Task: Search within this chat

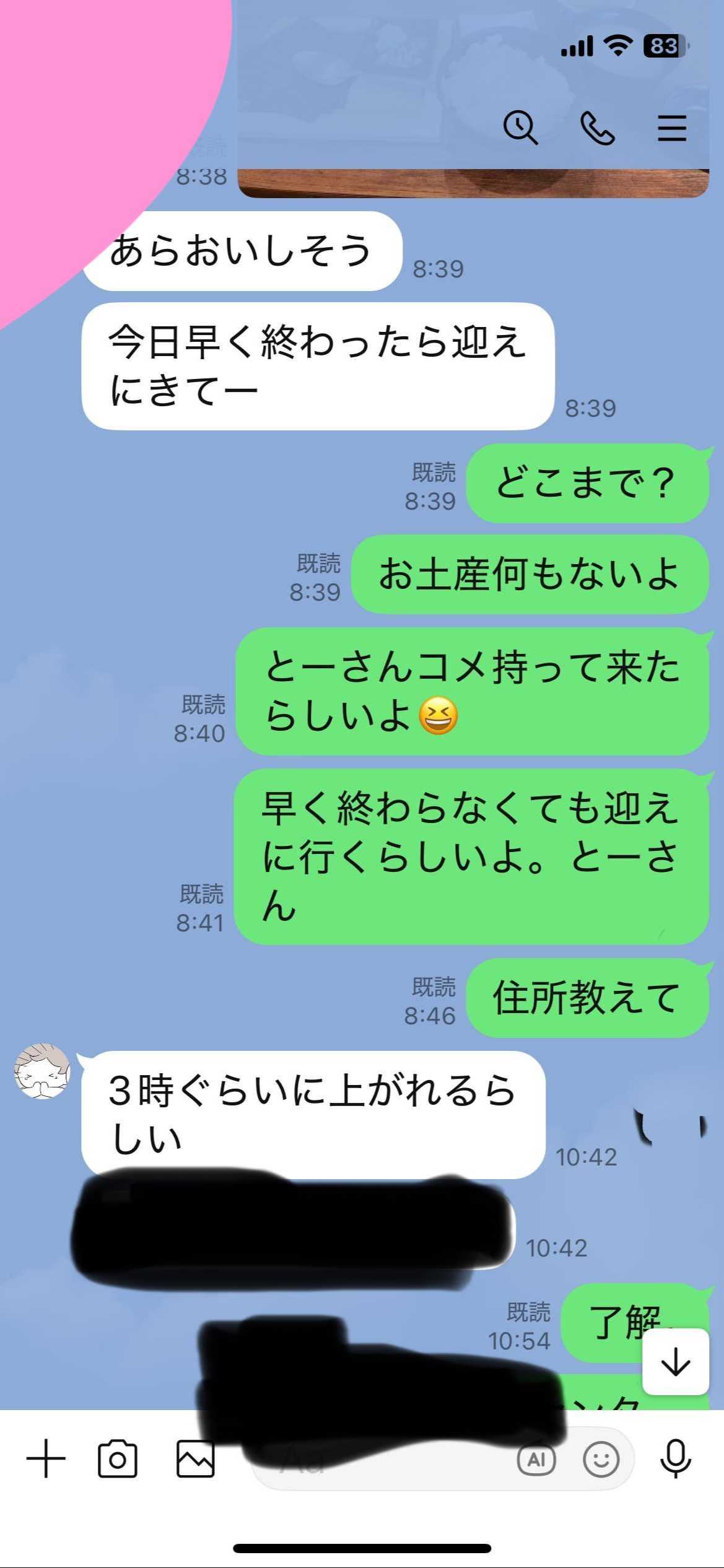Action: pyautogui.click(x=520, y=128)
